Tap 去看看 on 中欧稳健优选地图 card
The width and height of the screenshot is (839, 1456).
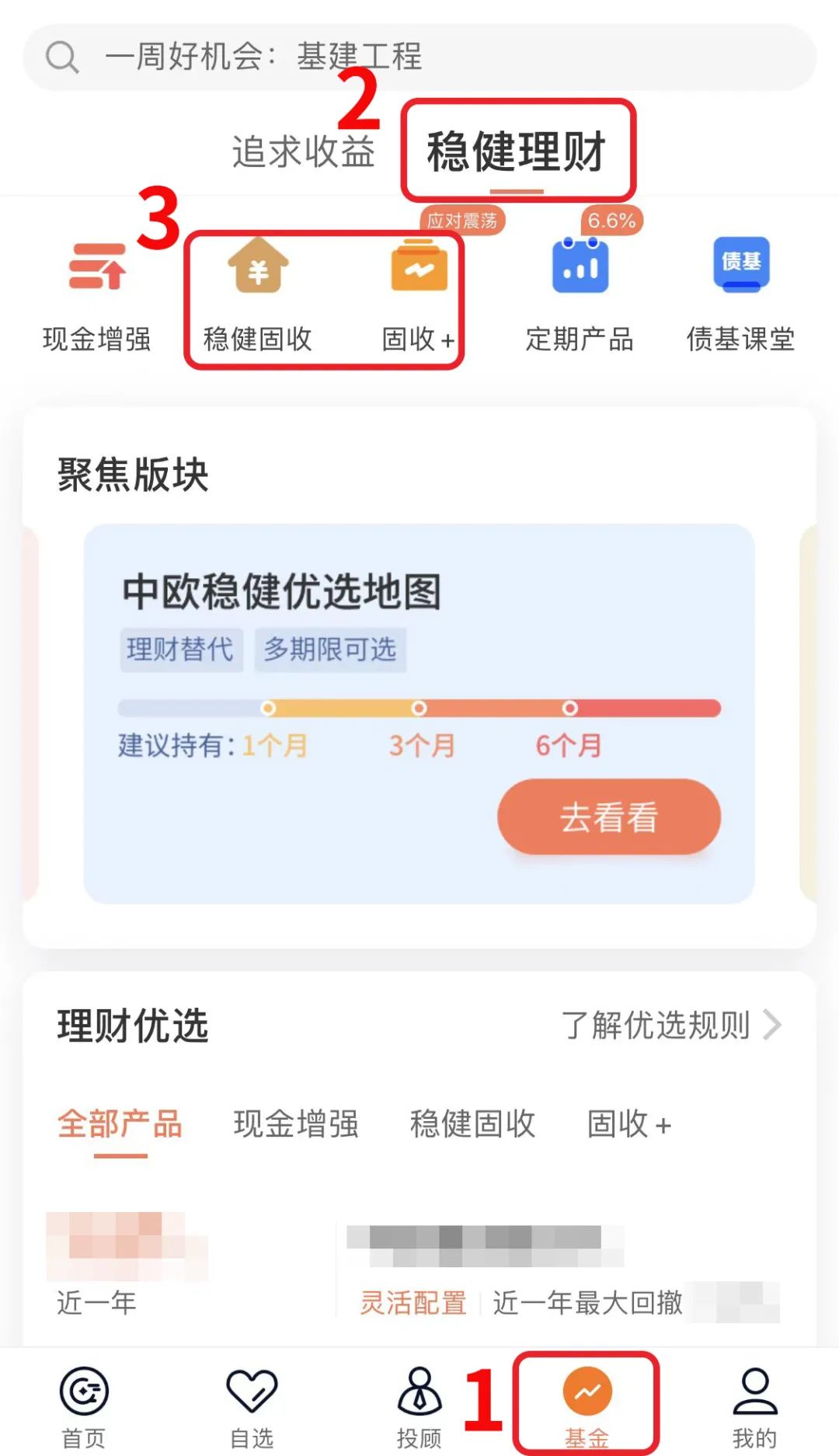608,817
